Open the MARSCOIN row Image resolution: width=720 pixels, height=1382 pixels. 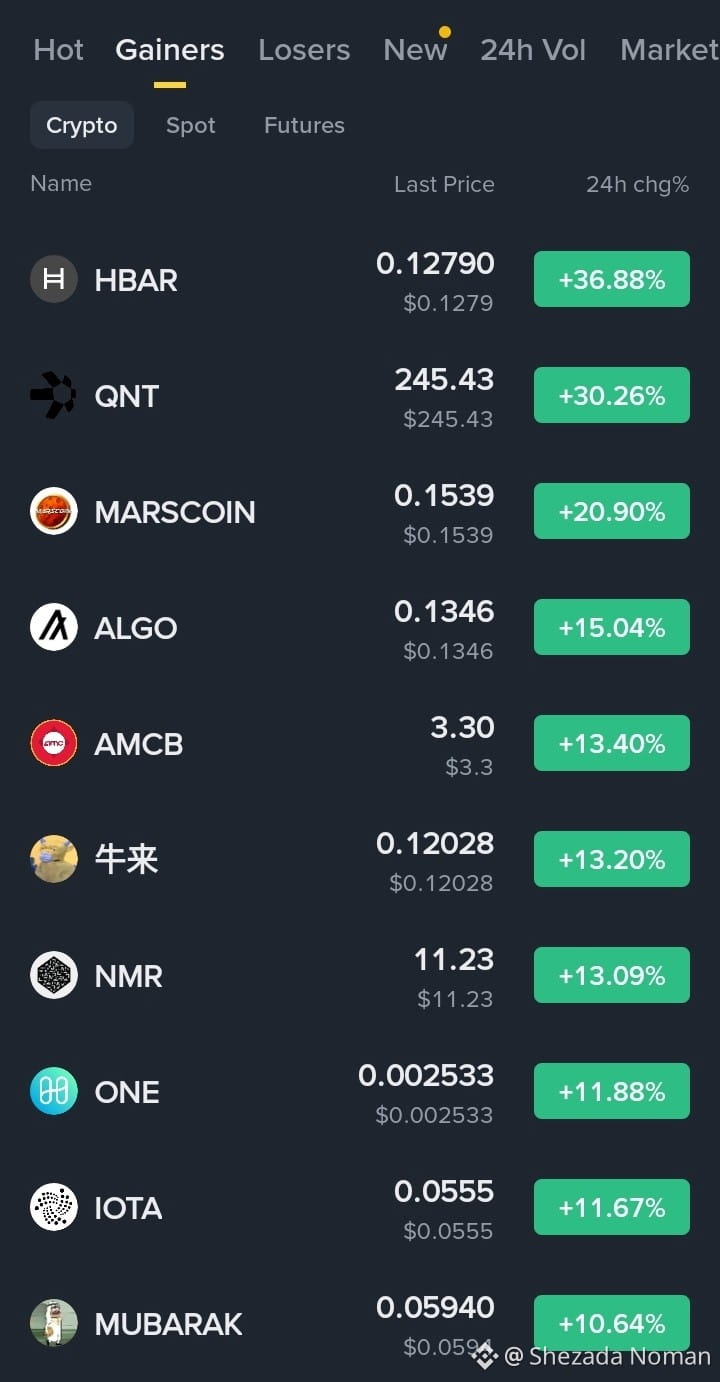[x=360, y=512]
